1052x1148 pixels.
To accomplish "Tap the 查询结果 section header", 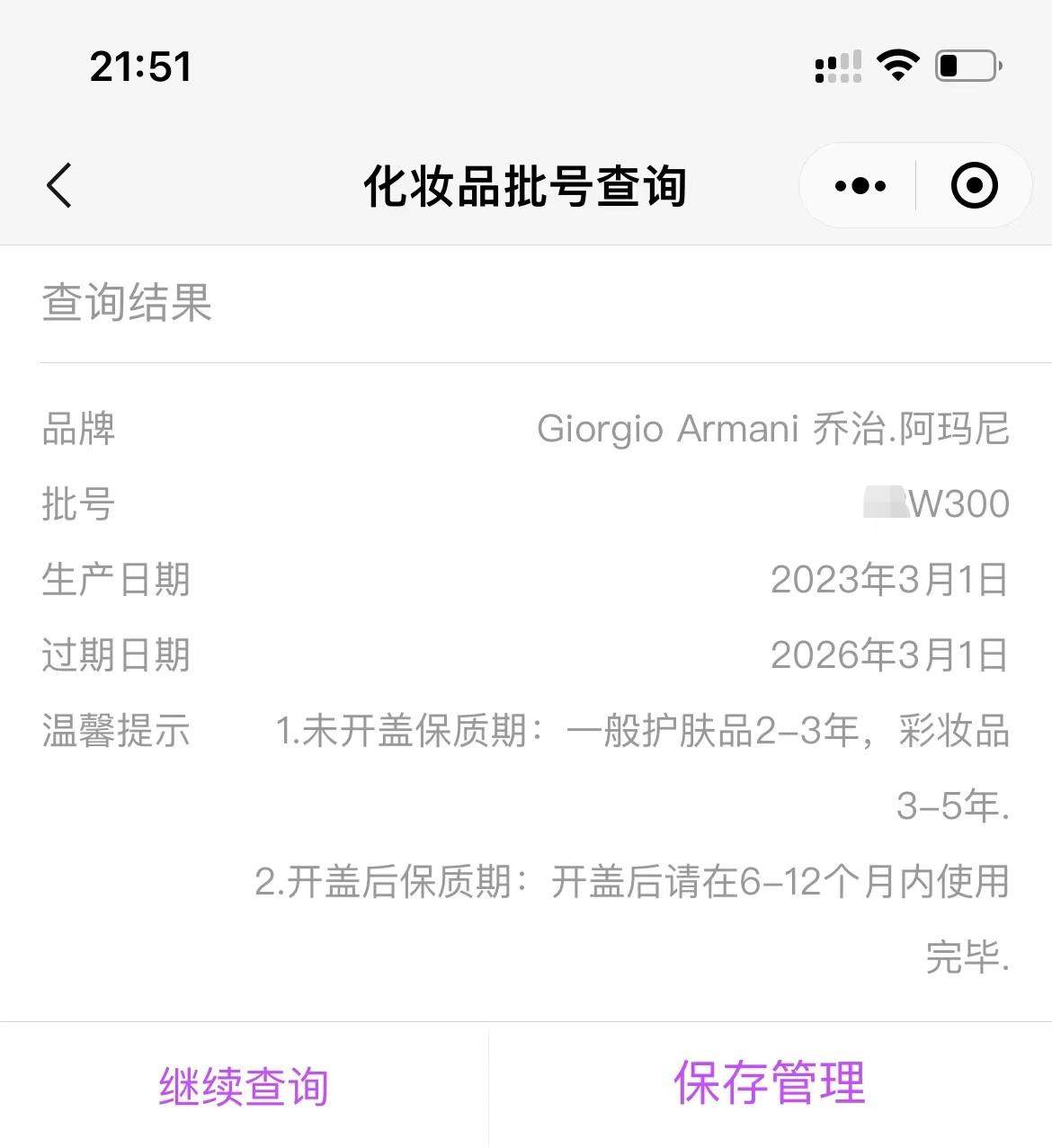I will tap(125, 305).
